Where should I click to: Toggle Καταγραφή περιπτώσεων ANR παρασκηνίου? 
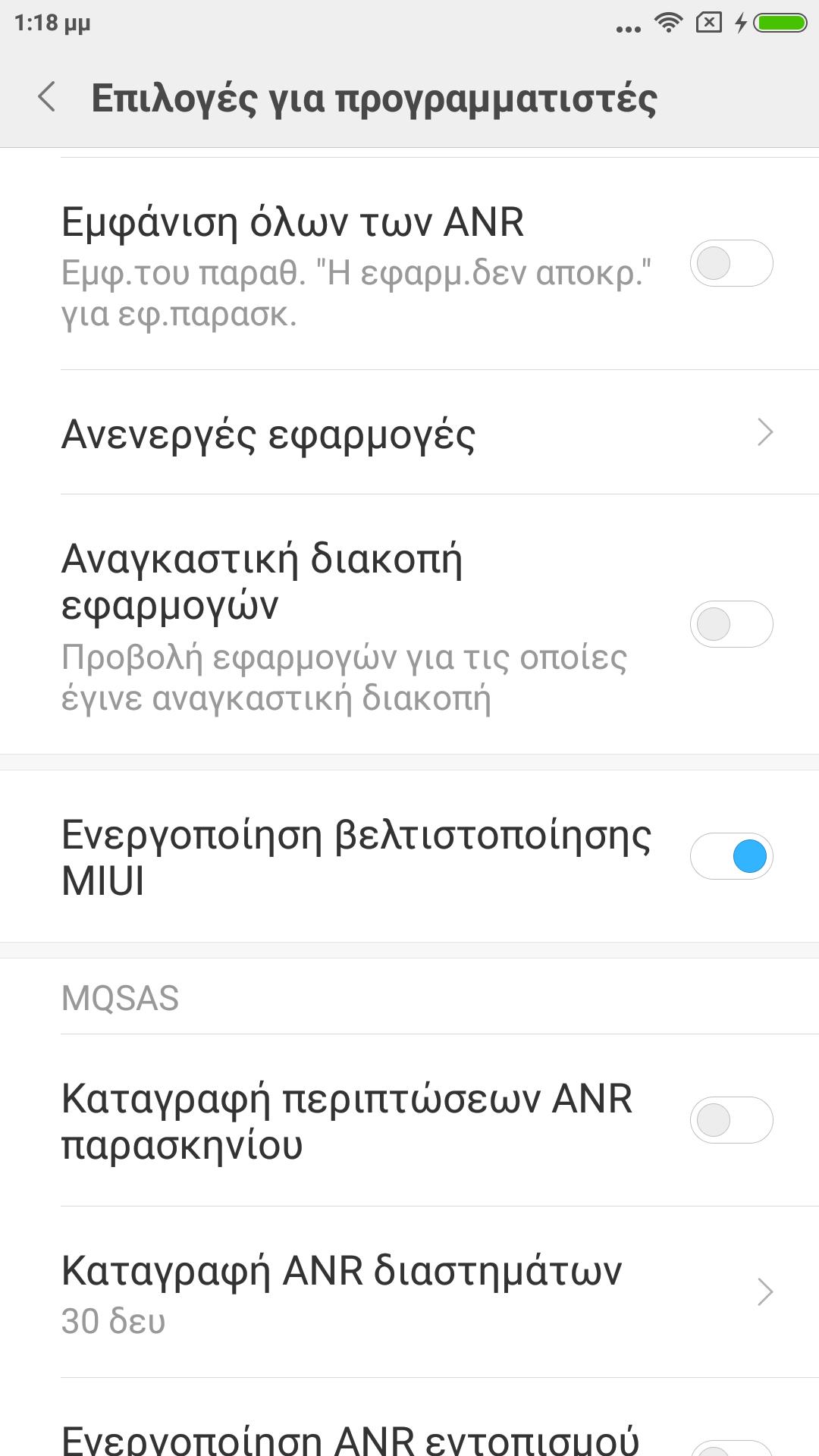[731, 1121]
